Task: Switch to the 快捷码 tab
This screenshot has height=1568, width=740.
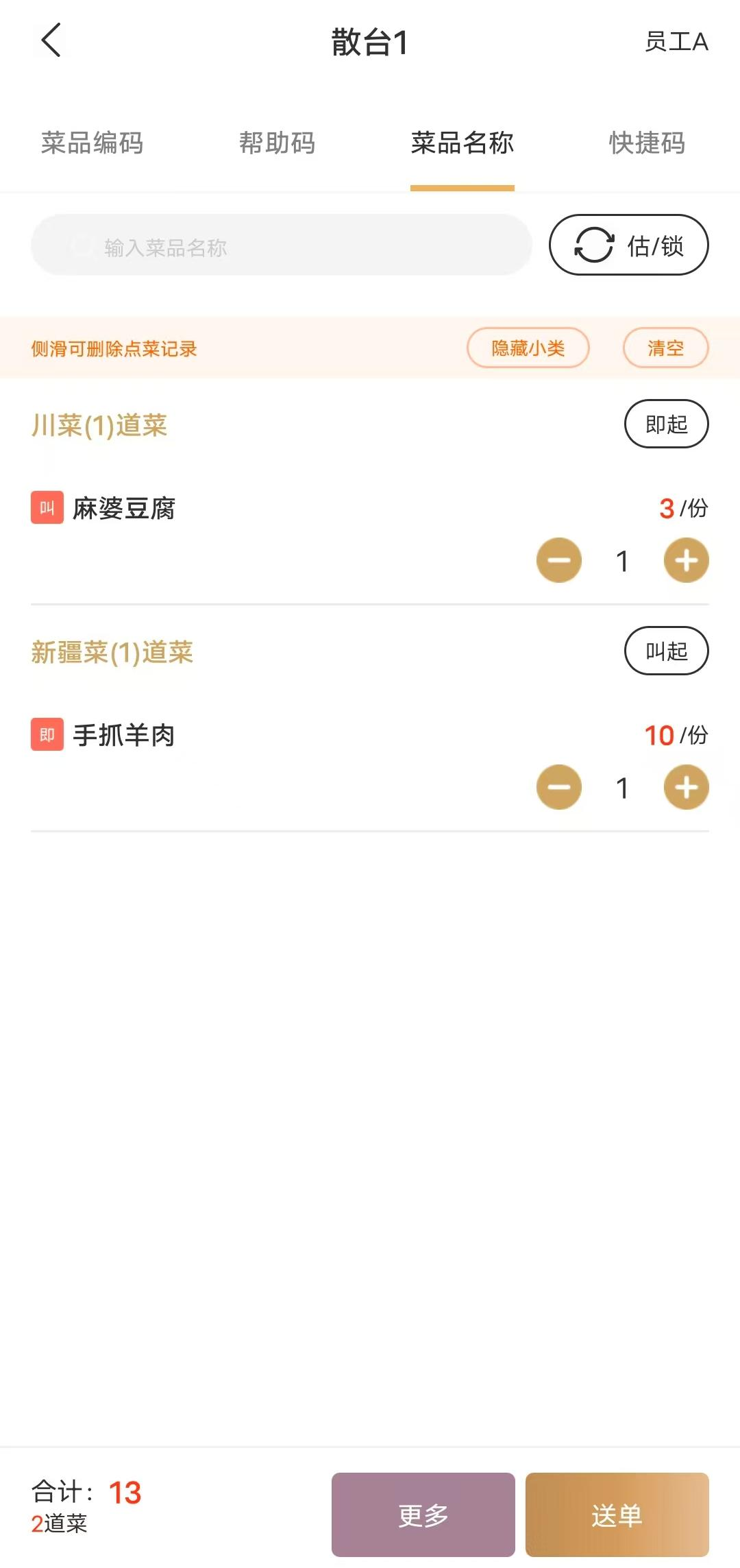Action: tap(647, 143)
